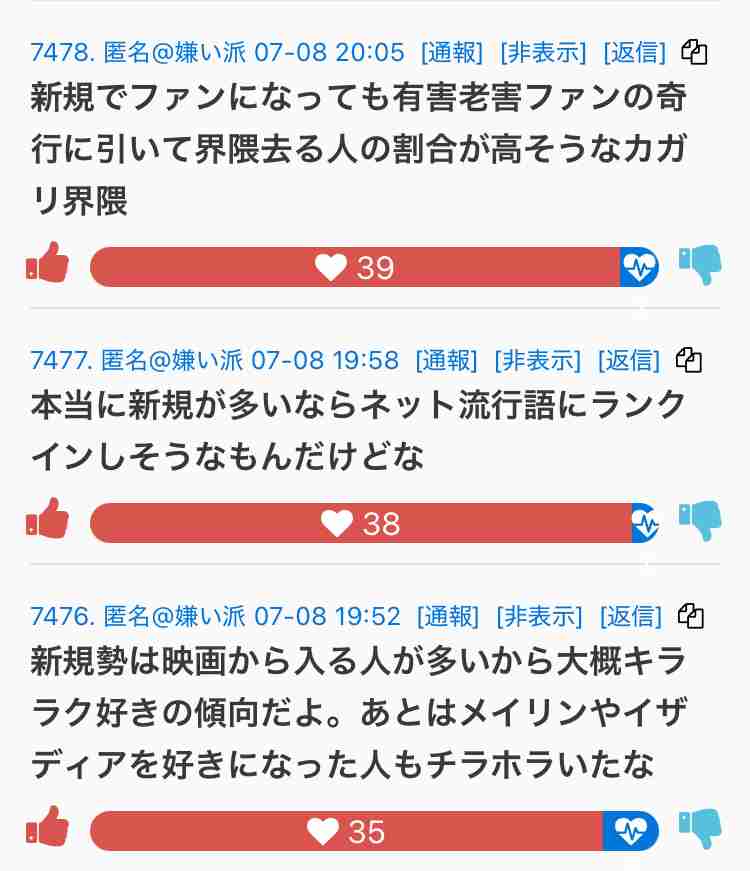Hide comment 7478 with 非表示
Image resolution: width=750 pixels, height=871 pixels.
[542, 52]
